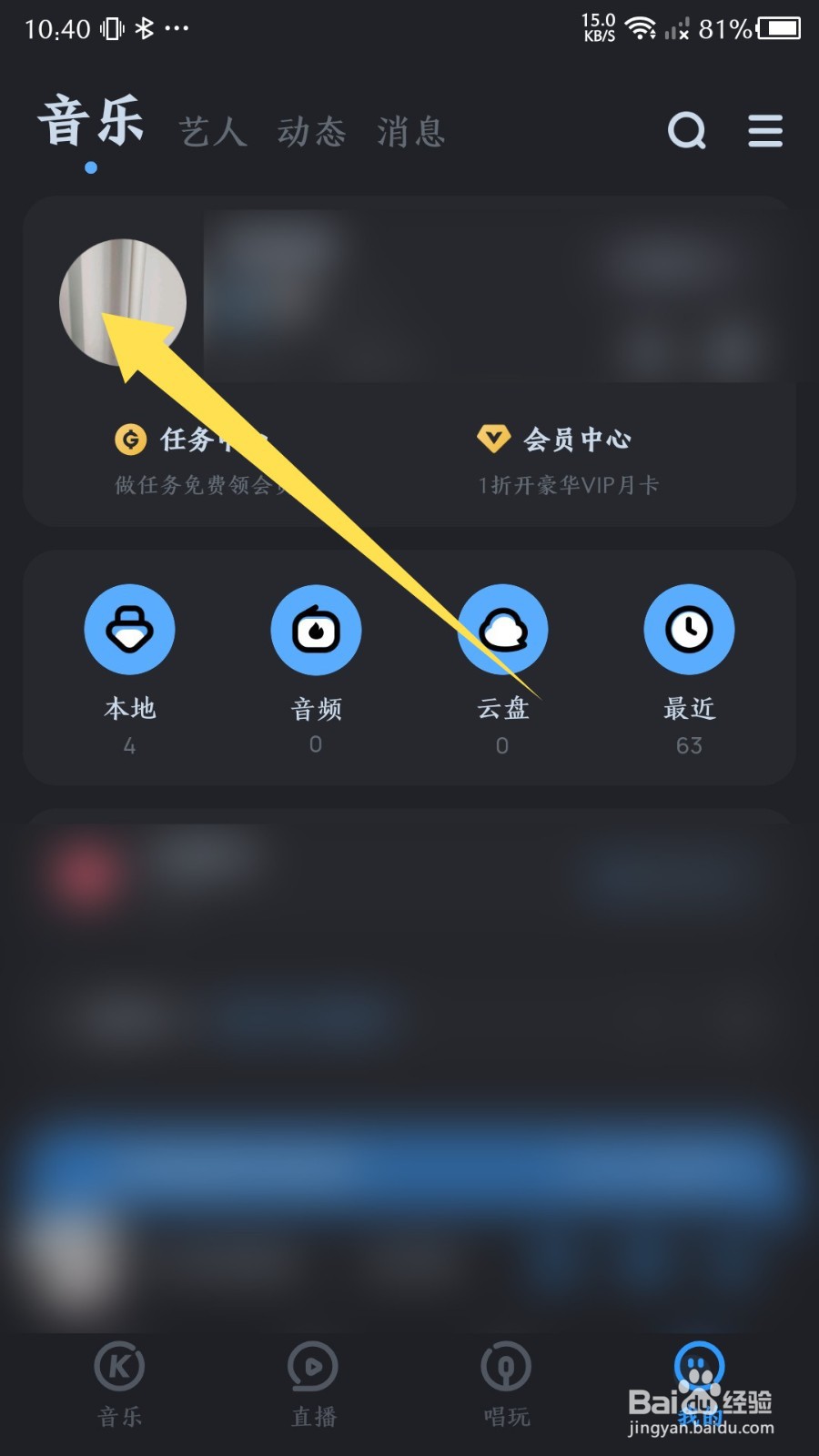Open the hamburger menu icon
The image size is (819, 1456).
click(765, 131)
